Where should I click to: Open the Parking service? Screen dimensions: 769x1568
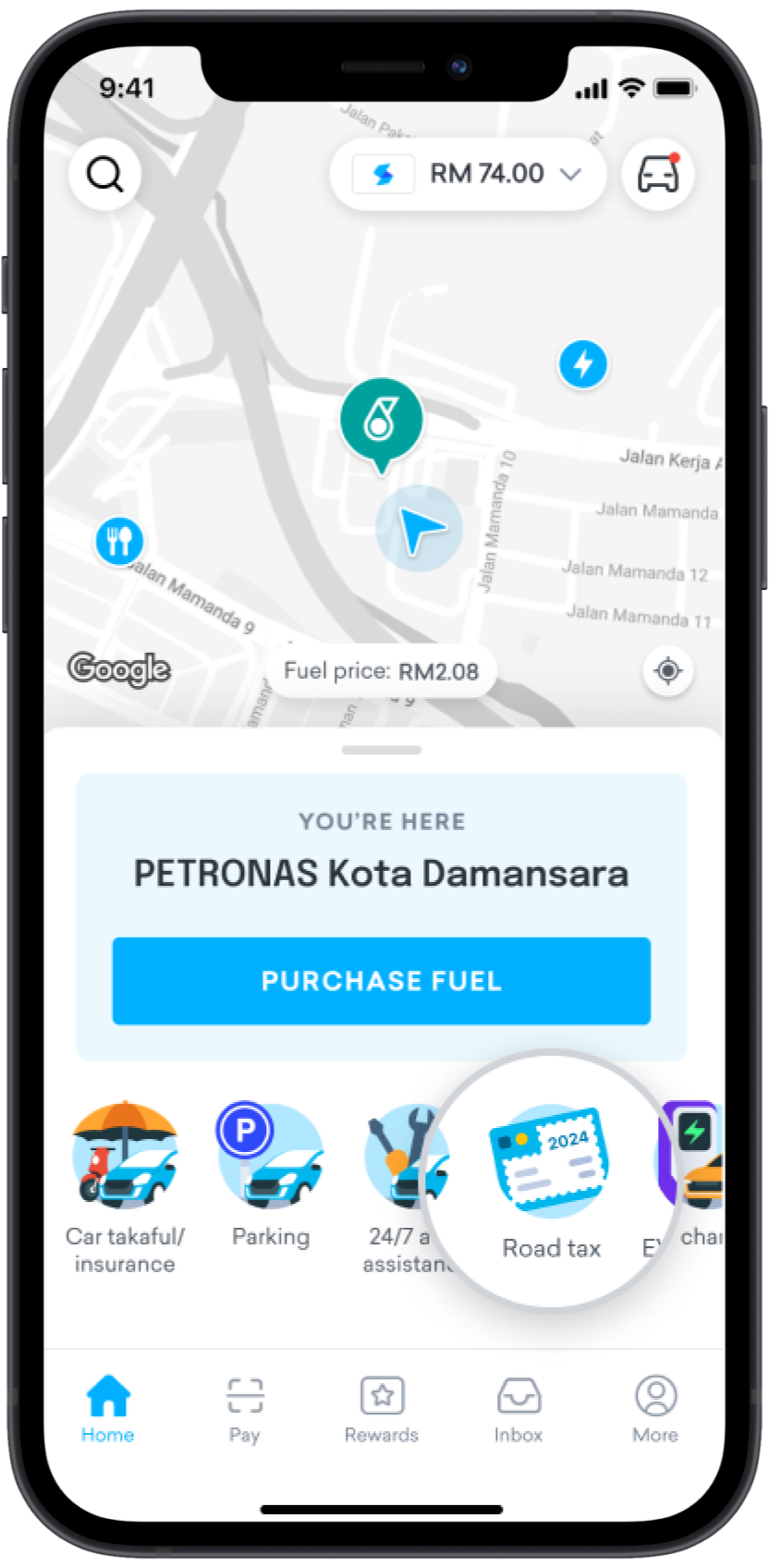point(270,1157)
